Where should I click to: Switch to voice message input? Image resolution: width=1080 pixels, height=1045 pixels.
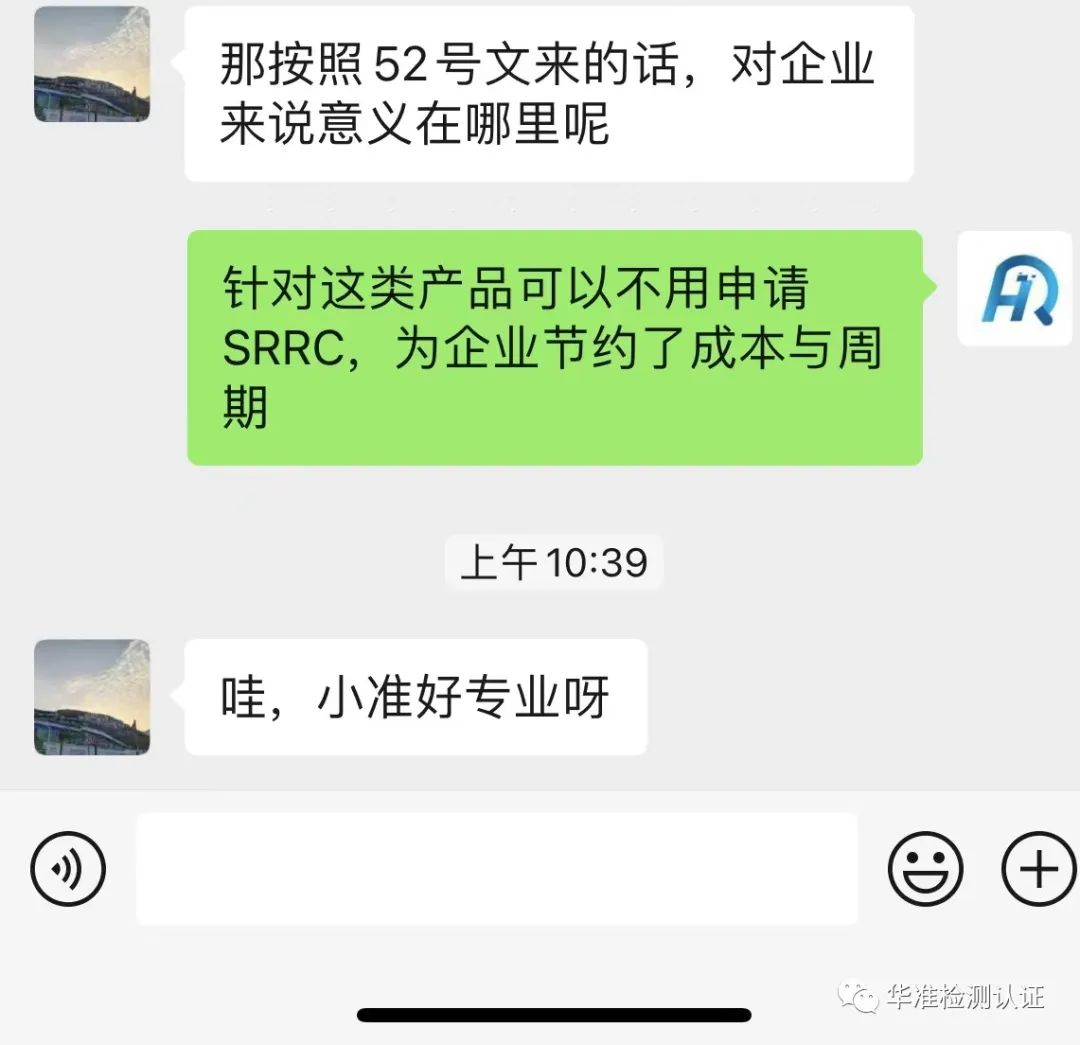pyautogui.click(x=68, y=869)
